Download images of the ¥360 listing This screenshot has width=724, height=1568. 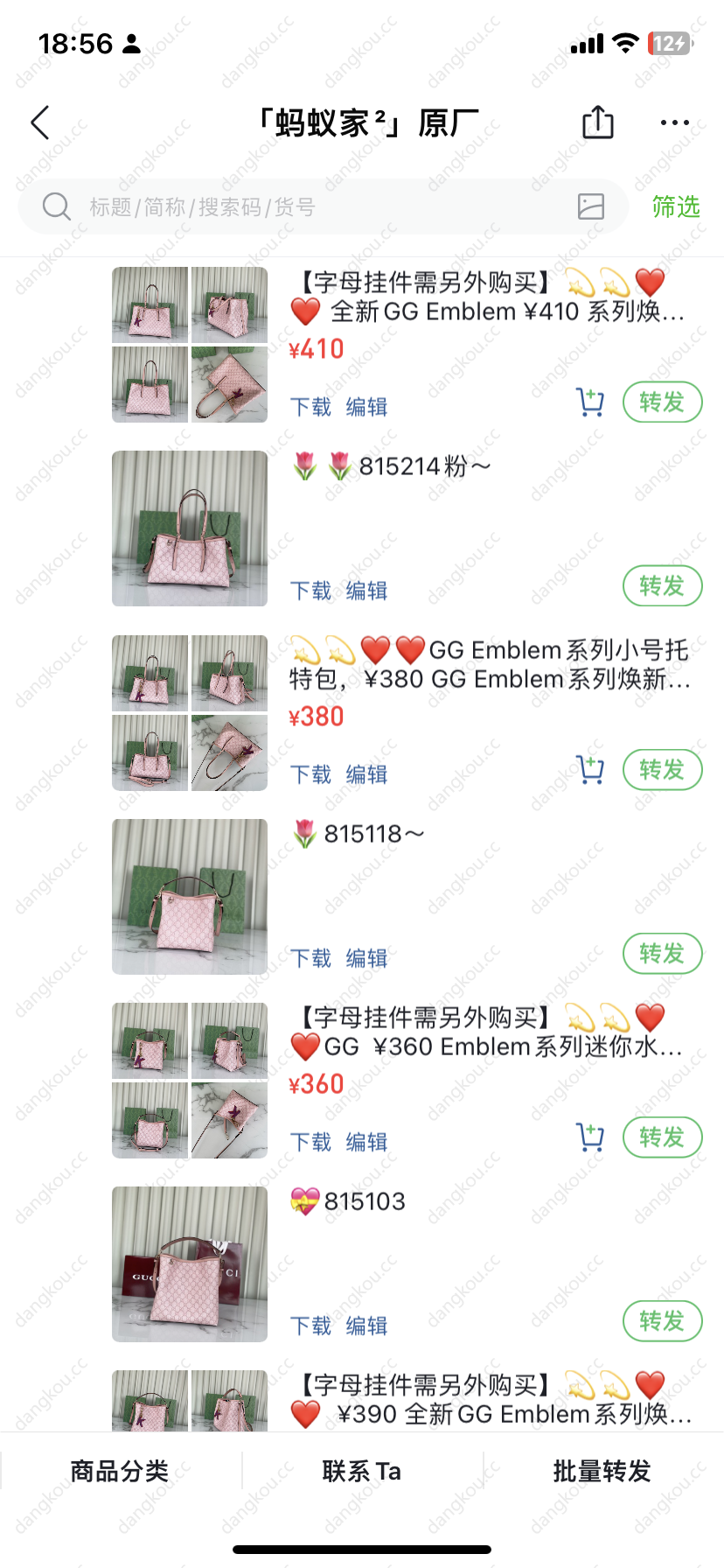click(x=310, y=1142)
